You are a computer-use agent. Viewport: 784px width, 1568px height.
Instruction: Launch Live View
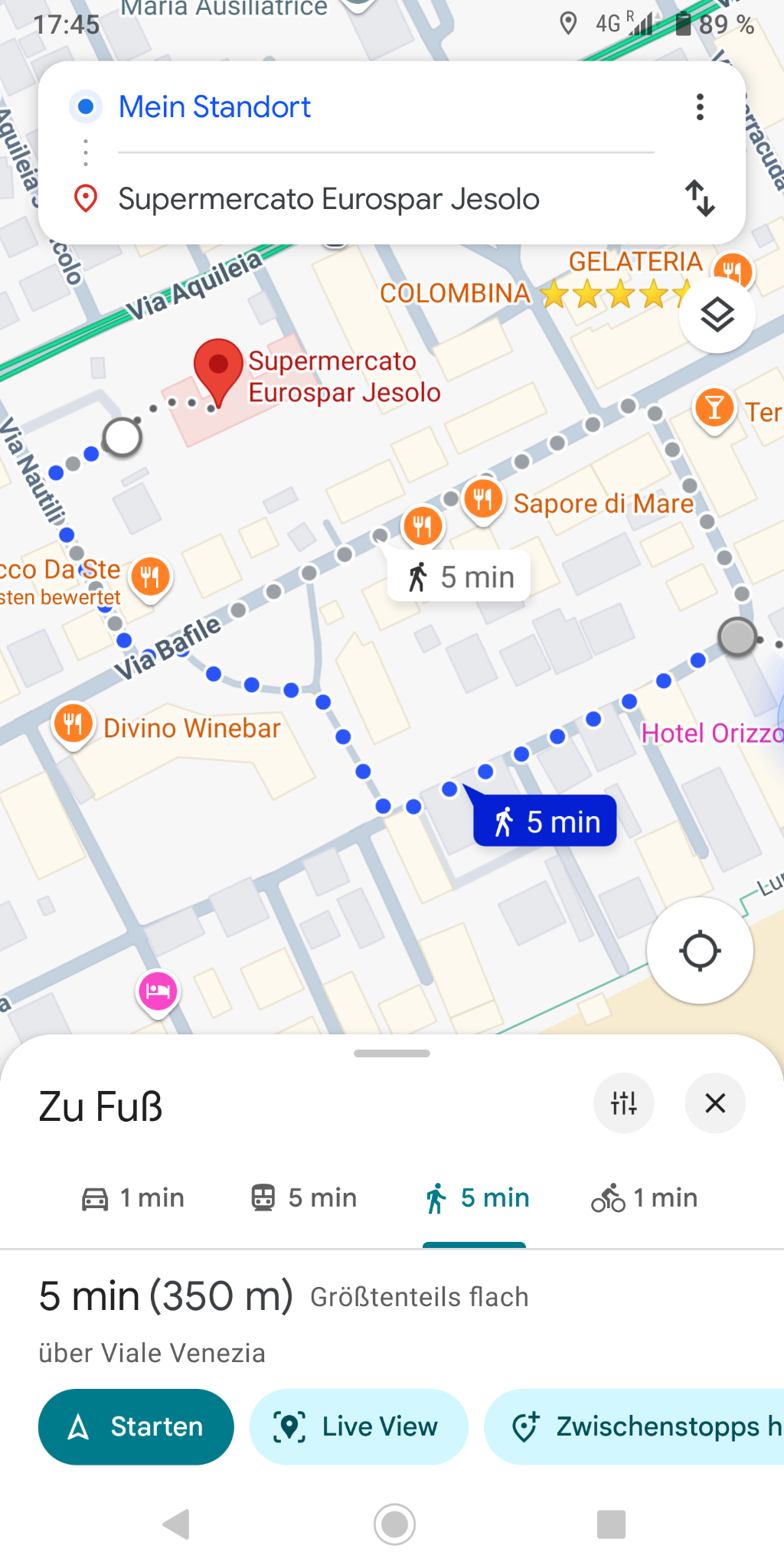358,1426
